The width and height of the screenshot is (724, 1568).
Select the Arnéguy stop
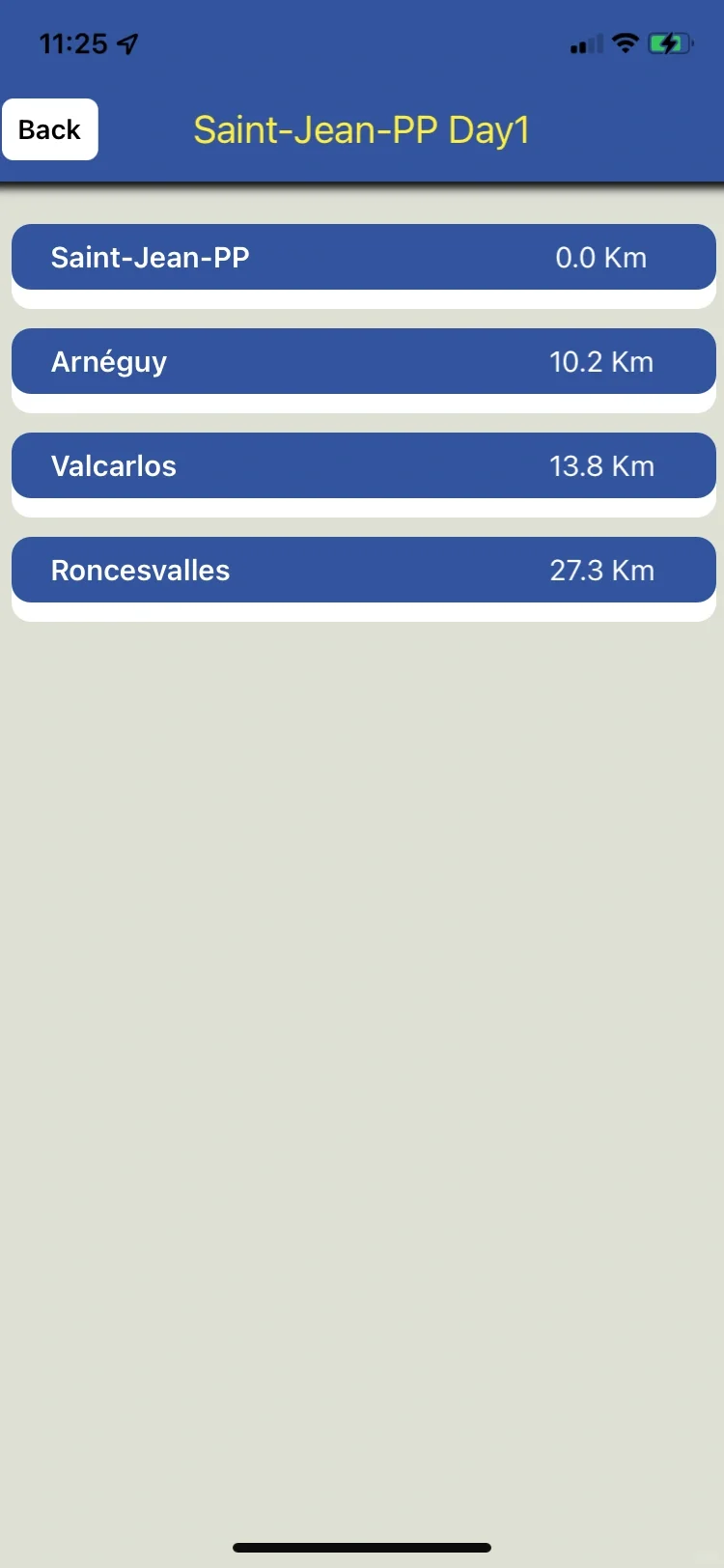(x=363, y=362)
